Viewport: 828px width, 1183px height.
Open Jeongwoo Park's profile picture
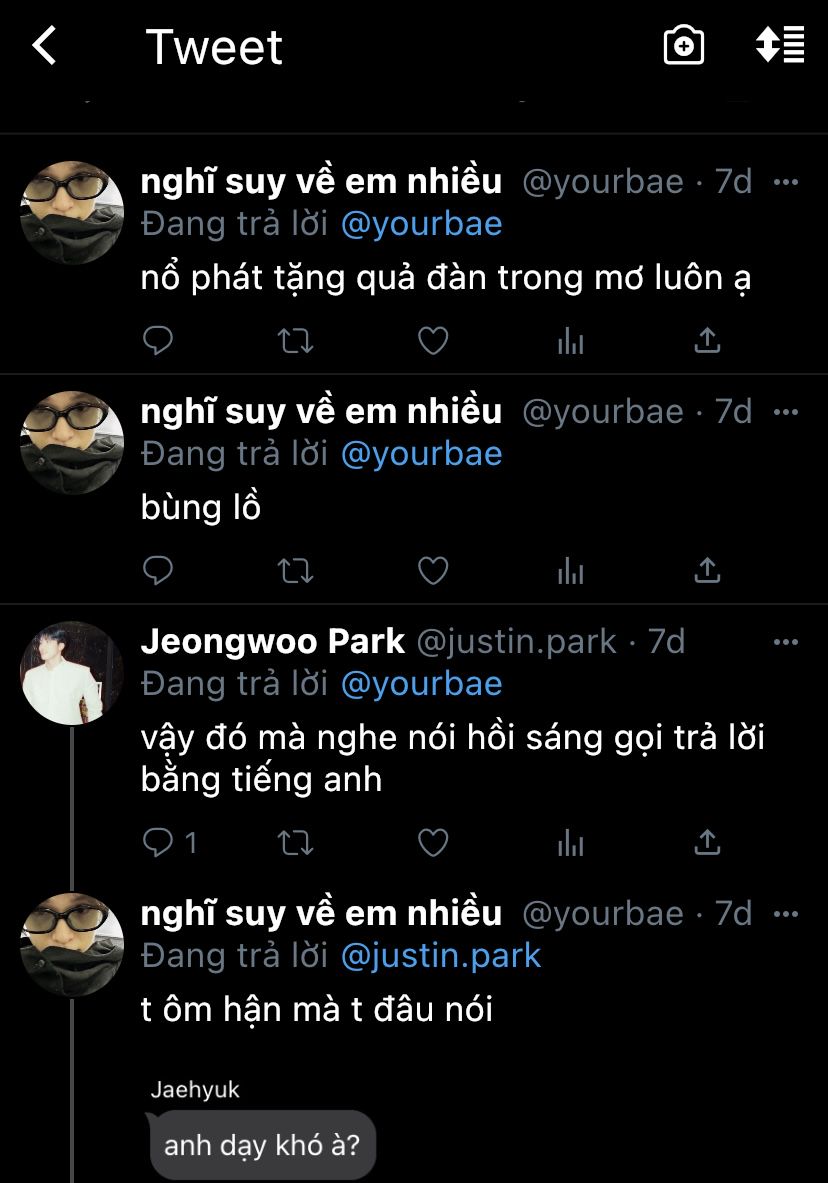pyautogui.click(x=72, y=672)
